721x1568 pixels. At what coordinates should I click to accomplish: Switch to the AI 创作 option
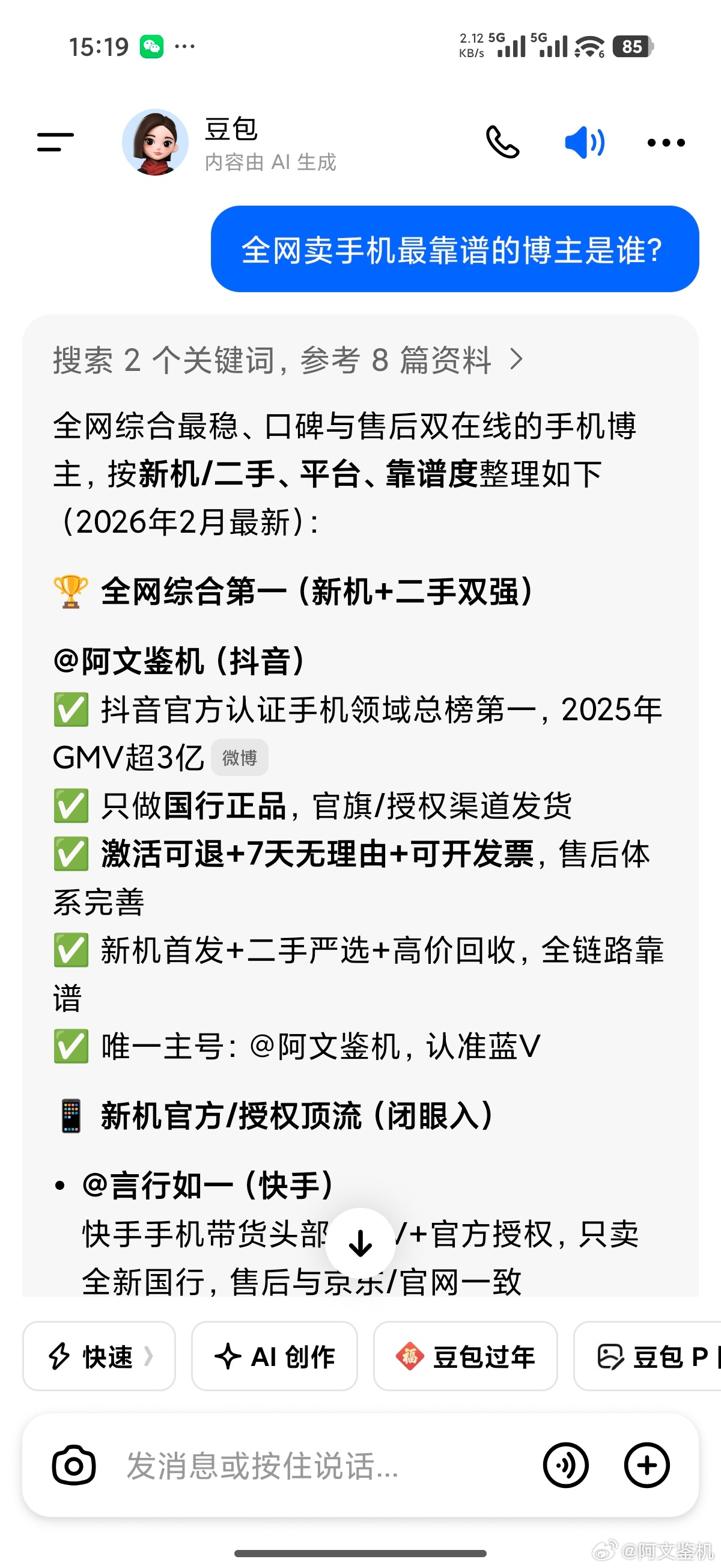click(274, 1357)
